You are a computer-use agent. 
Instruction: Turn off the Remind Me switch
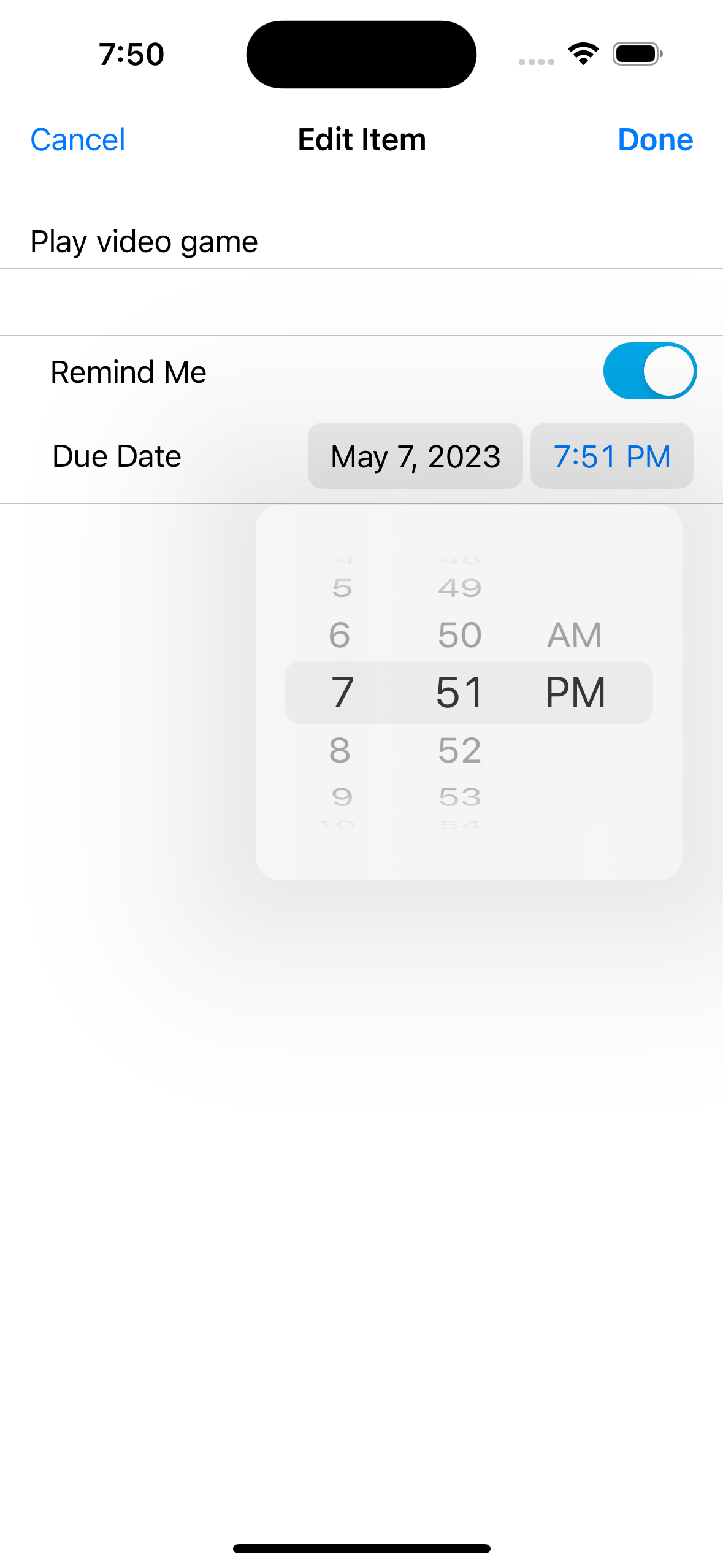649,371
